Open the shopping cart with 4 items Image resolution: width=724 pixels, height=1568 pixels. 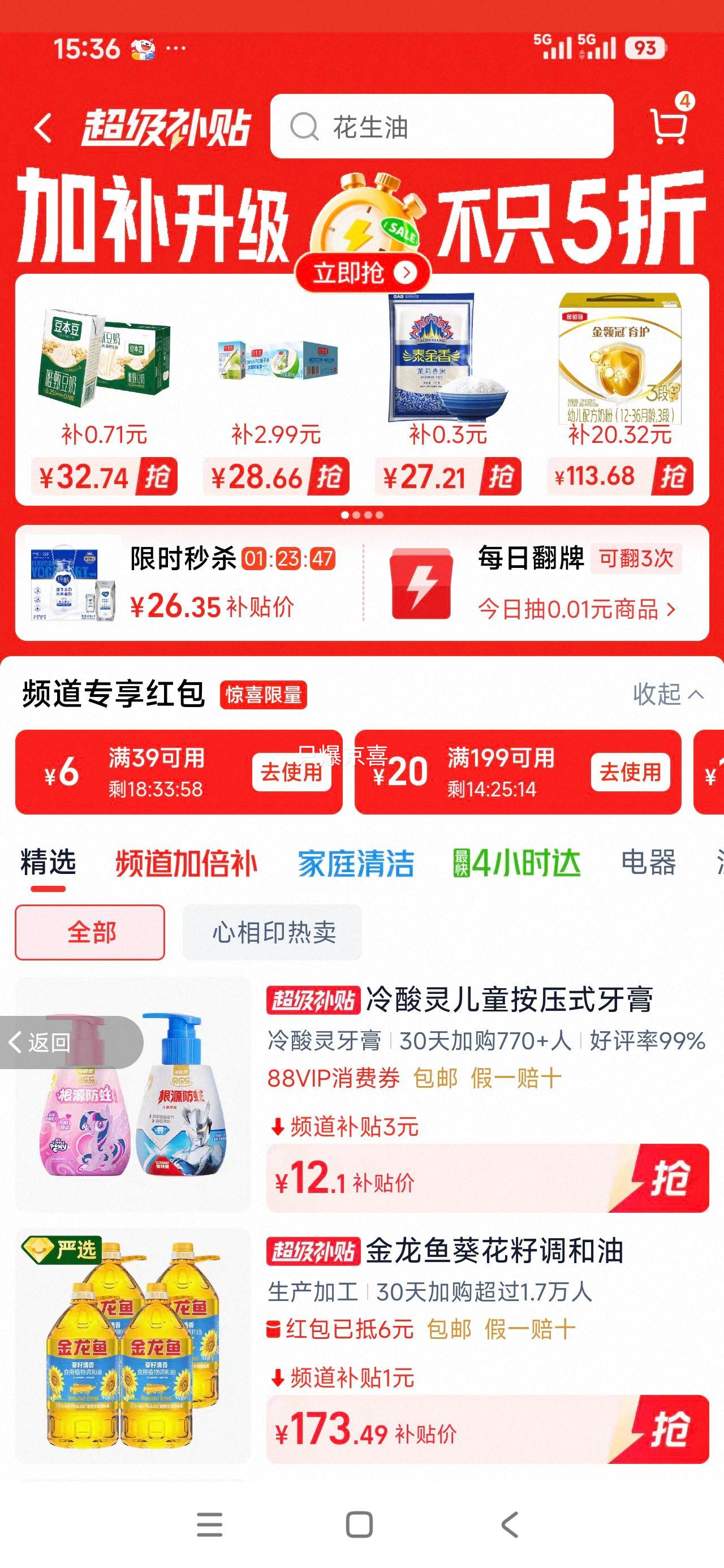pos(669,125)
